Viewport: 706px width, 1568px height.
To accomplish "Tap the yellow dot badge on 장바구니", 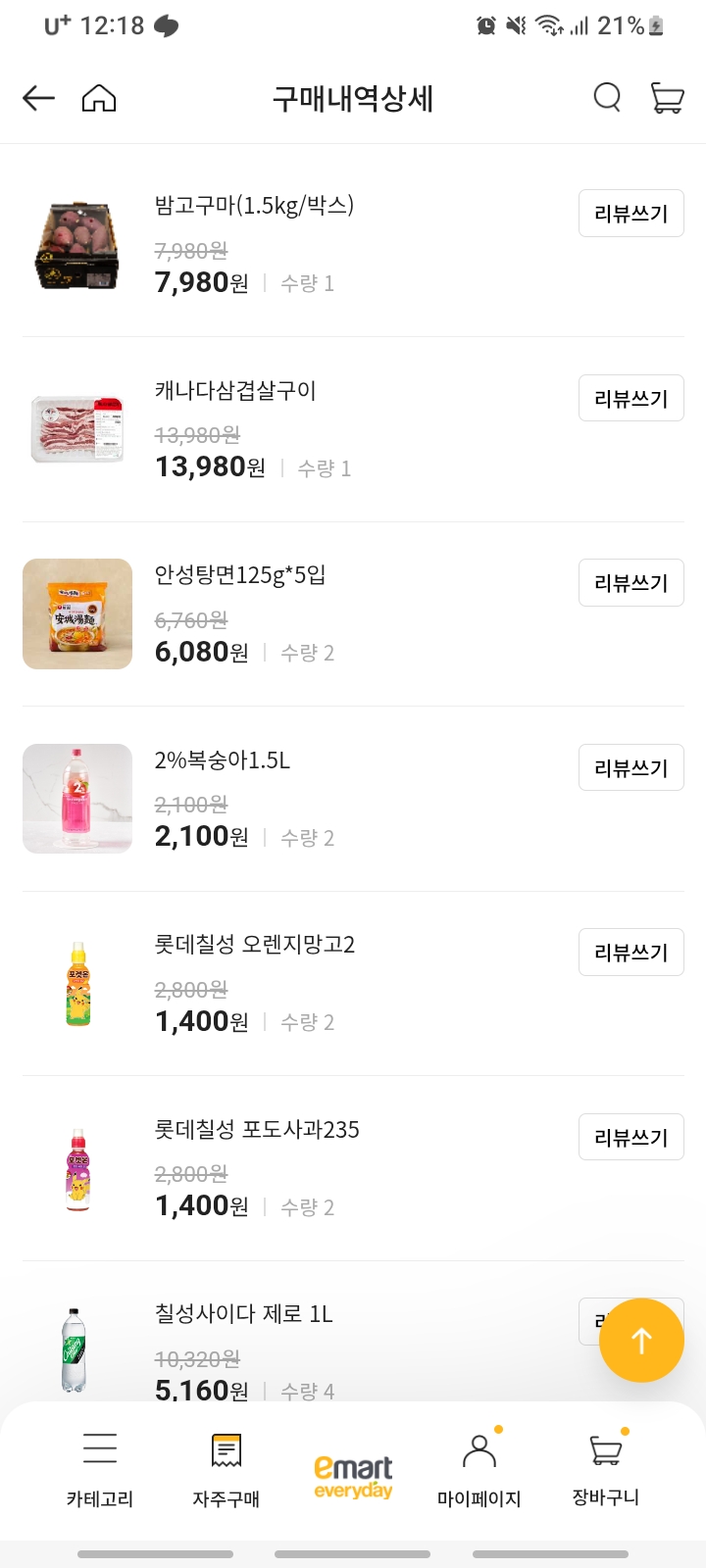I will [x=626, y=1433].
